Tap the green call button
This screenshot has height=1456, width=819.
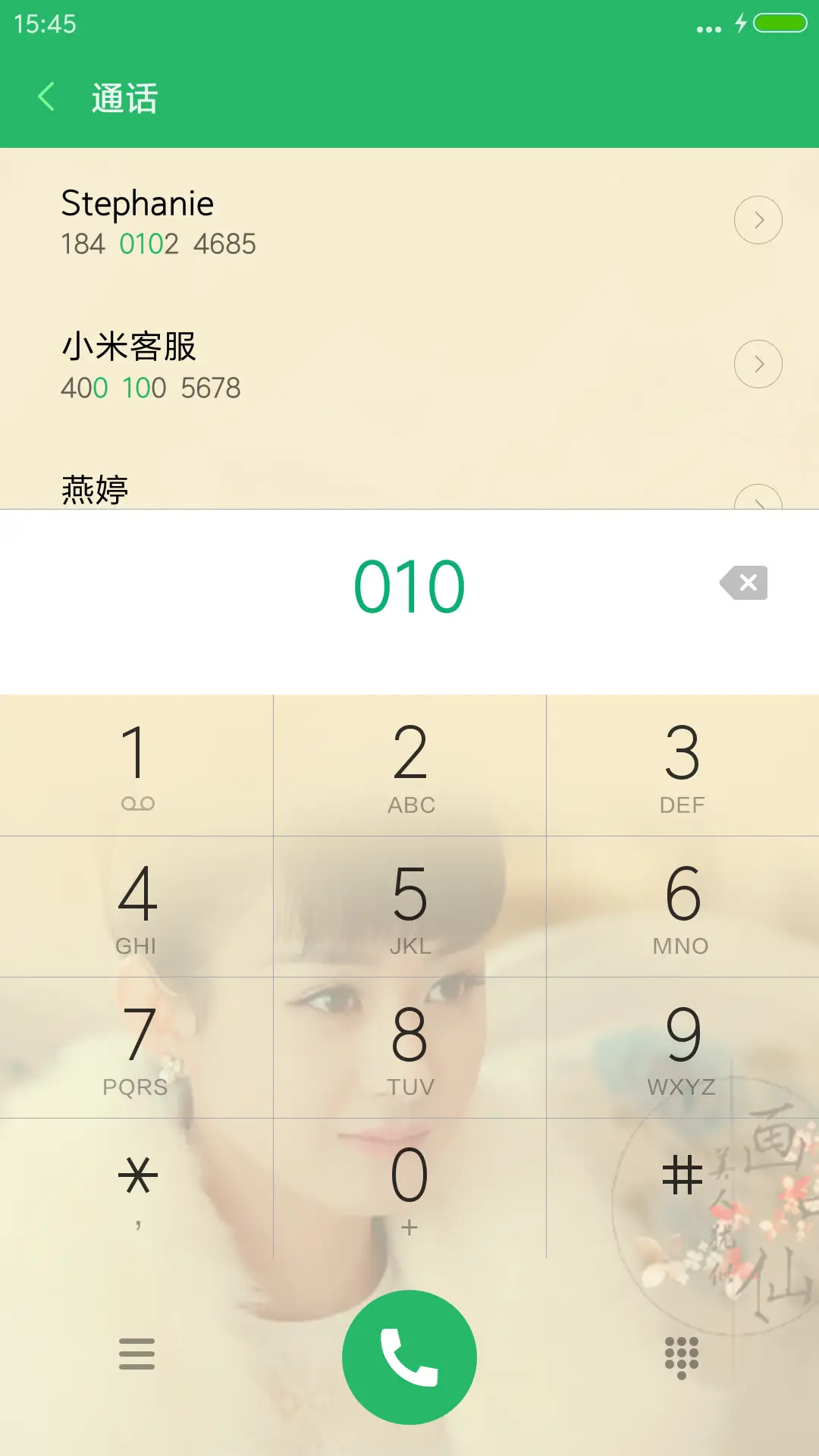pos(409,1357)
